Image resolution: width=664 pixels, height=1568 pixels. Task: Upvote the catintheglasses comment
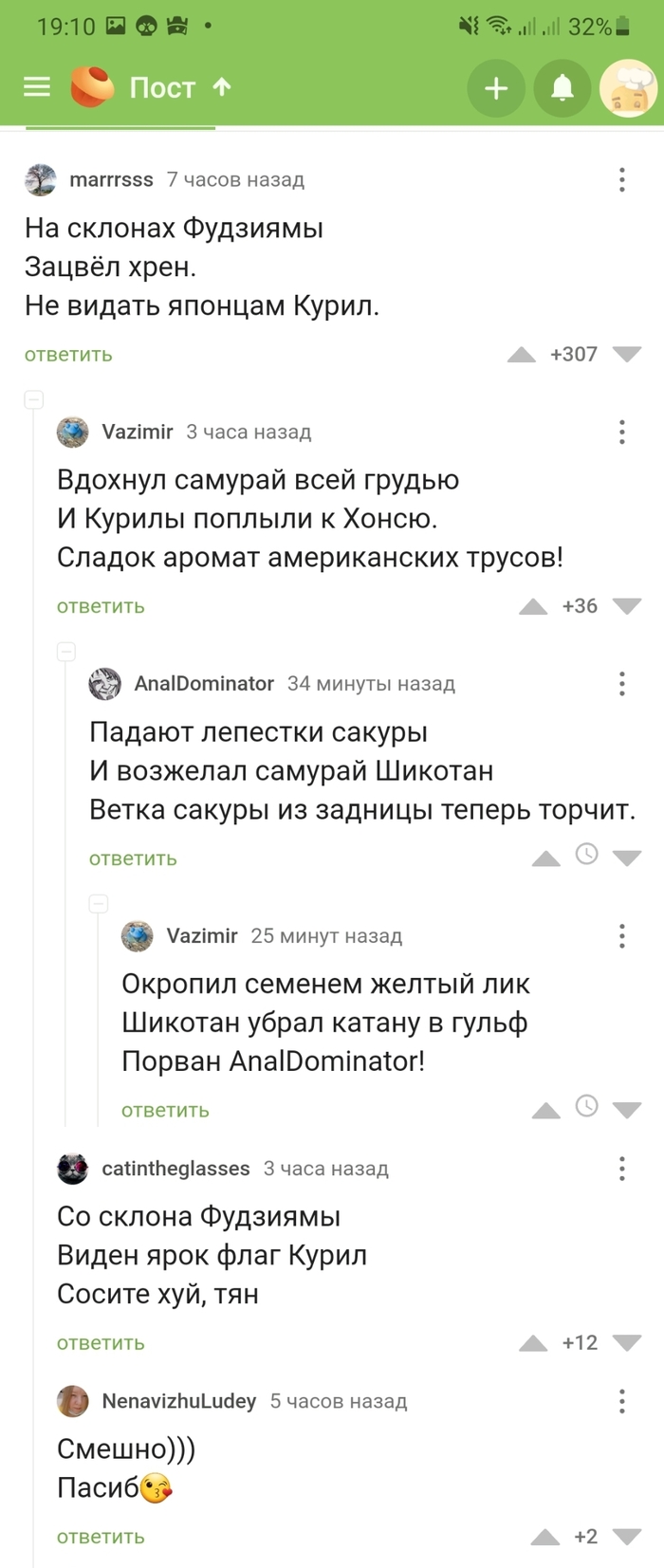[533, 1343]
